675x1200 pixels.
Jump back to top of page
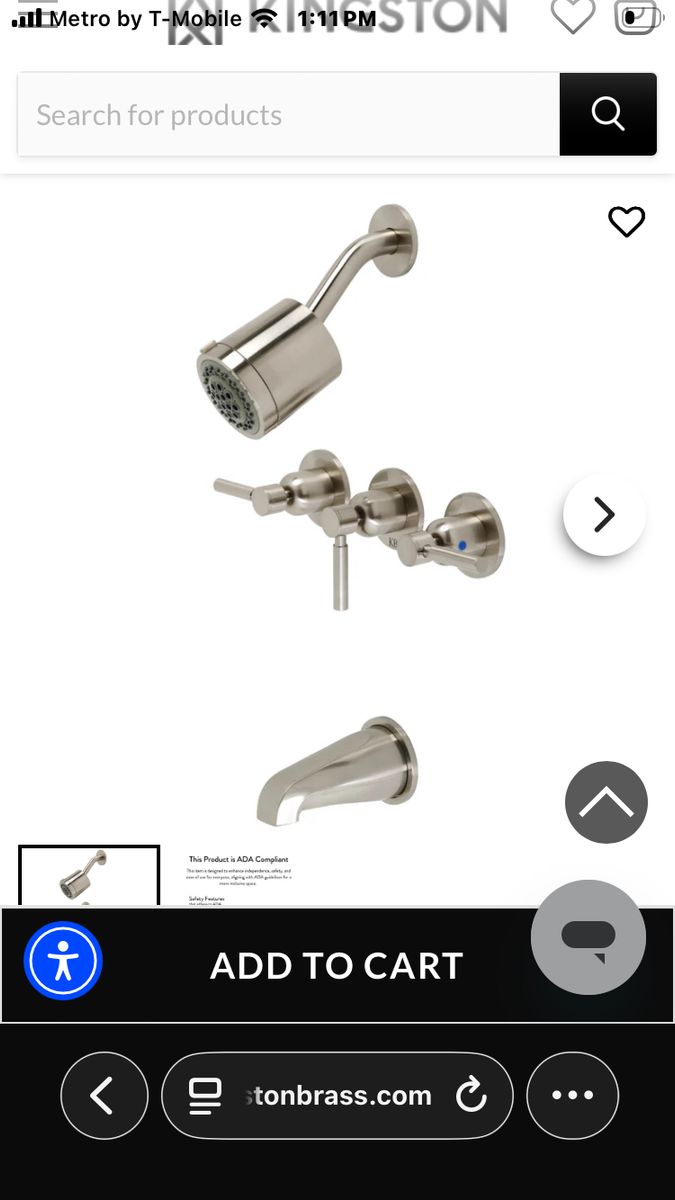coord(606,802)
